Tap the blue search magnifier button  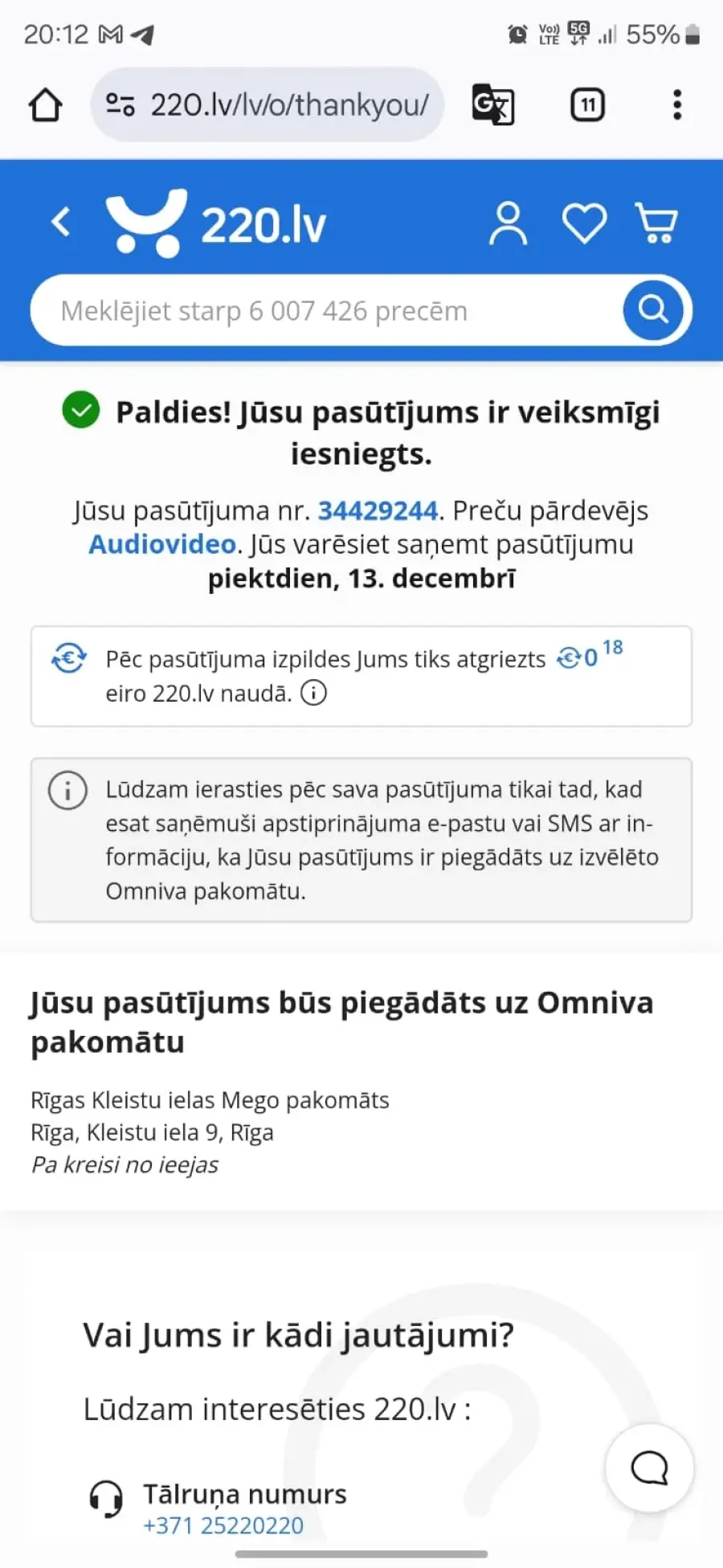(653, 309)
